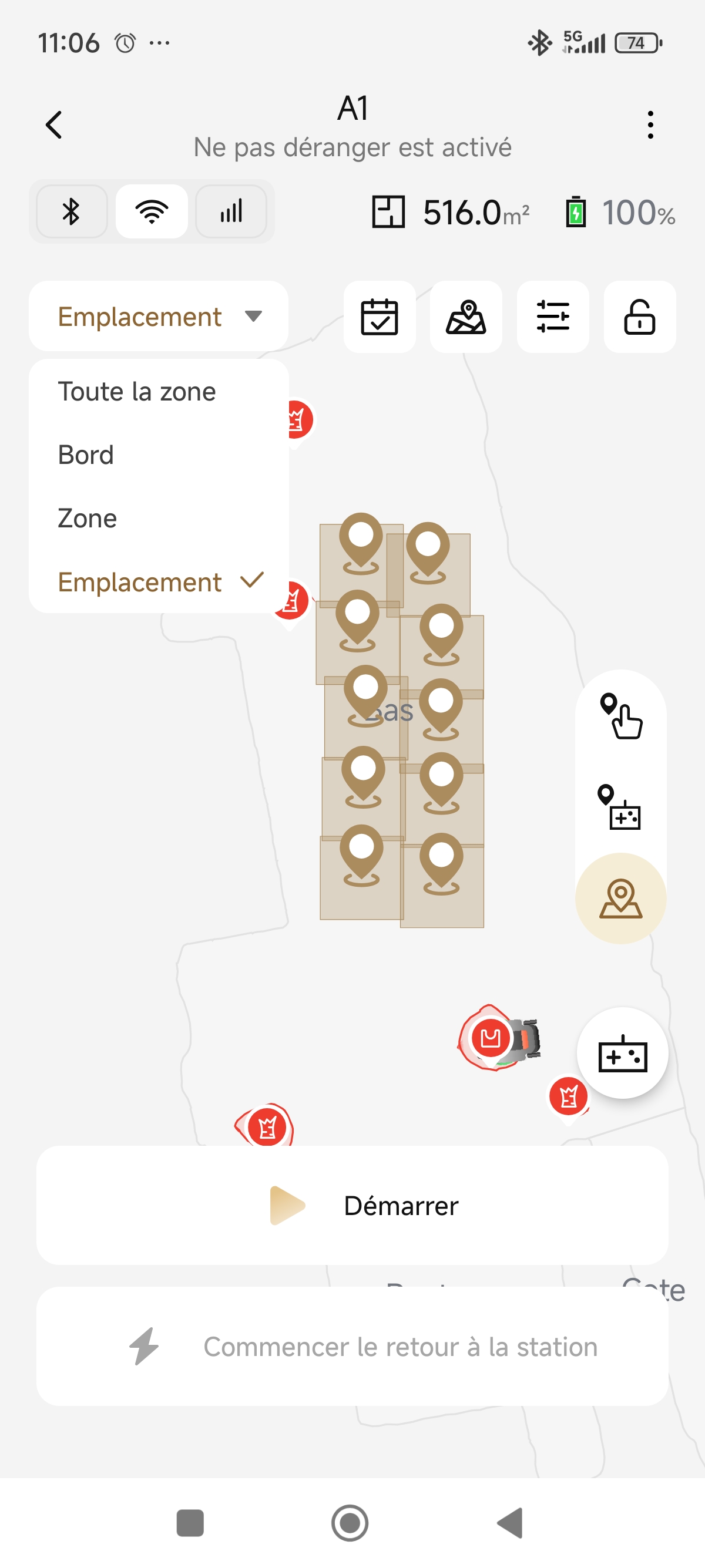
Task: Tap the padlock icon
Action: (x=639, y=317)
